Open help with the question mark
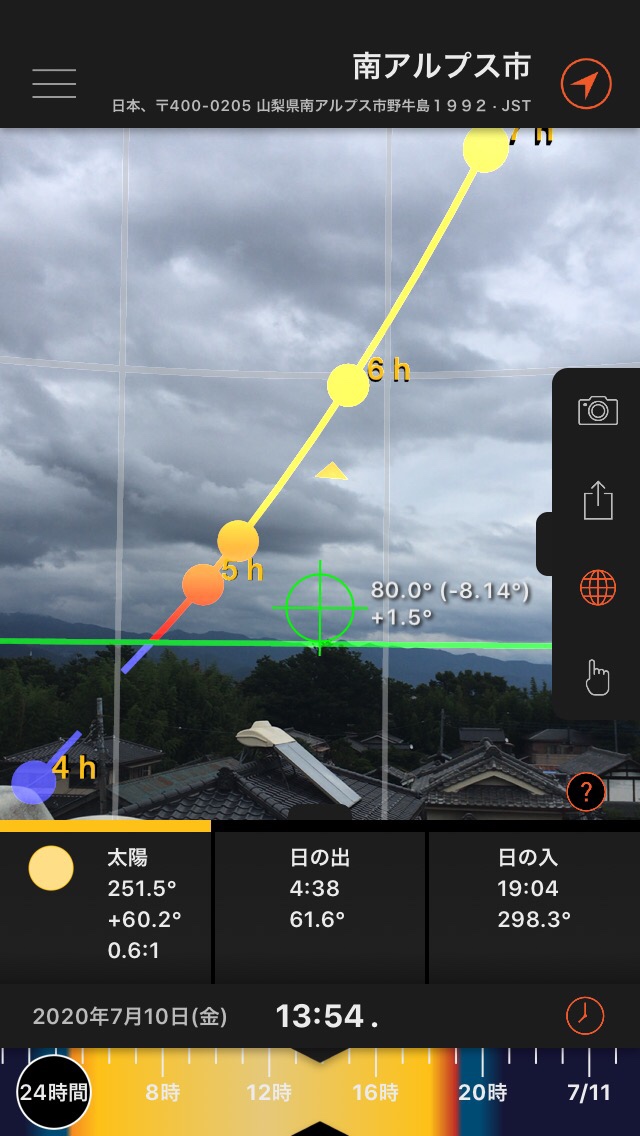This screenshot has height=1136, width=640. [586, 793]
